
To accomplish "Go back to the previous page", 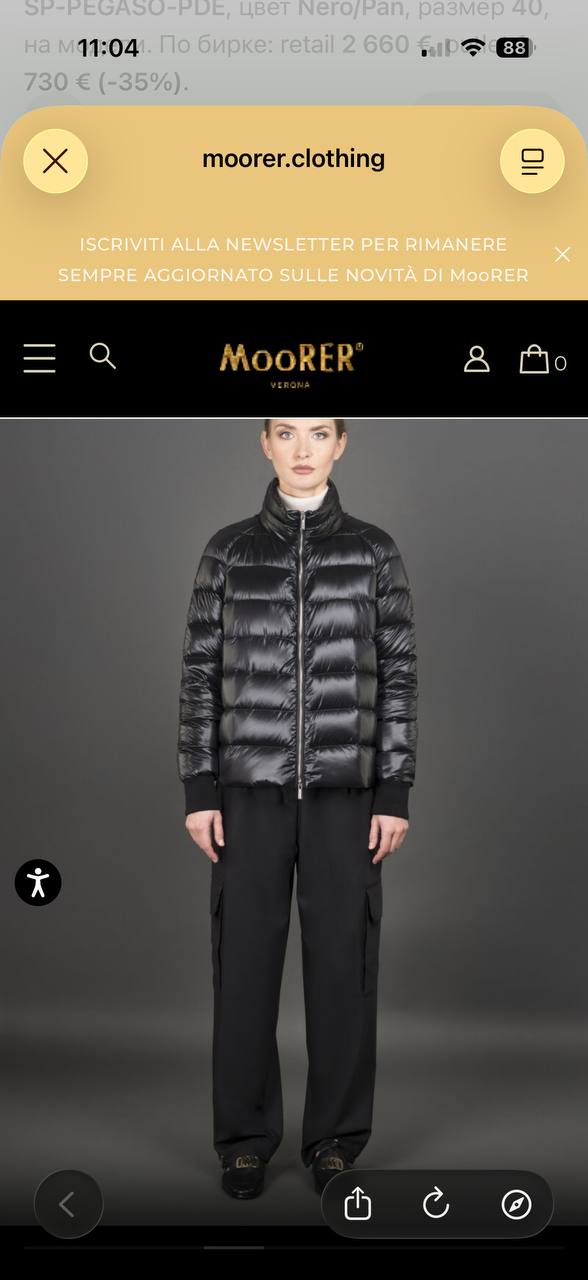I will [68, 1205].
